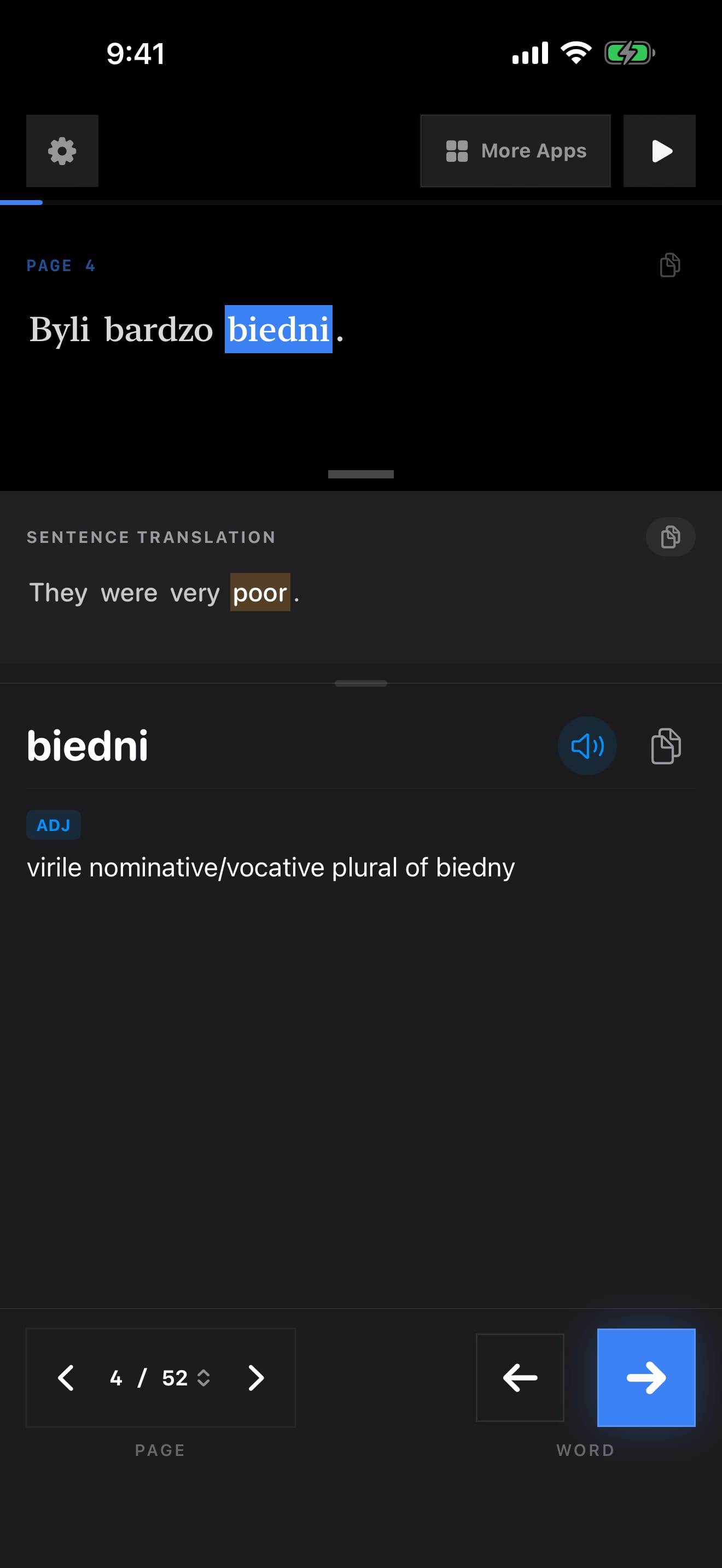
Task: Select the word Byli in the sentence
Action: [60, 329]
